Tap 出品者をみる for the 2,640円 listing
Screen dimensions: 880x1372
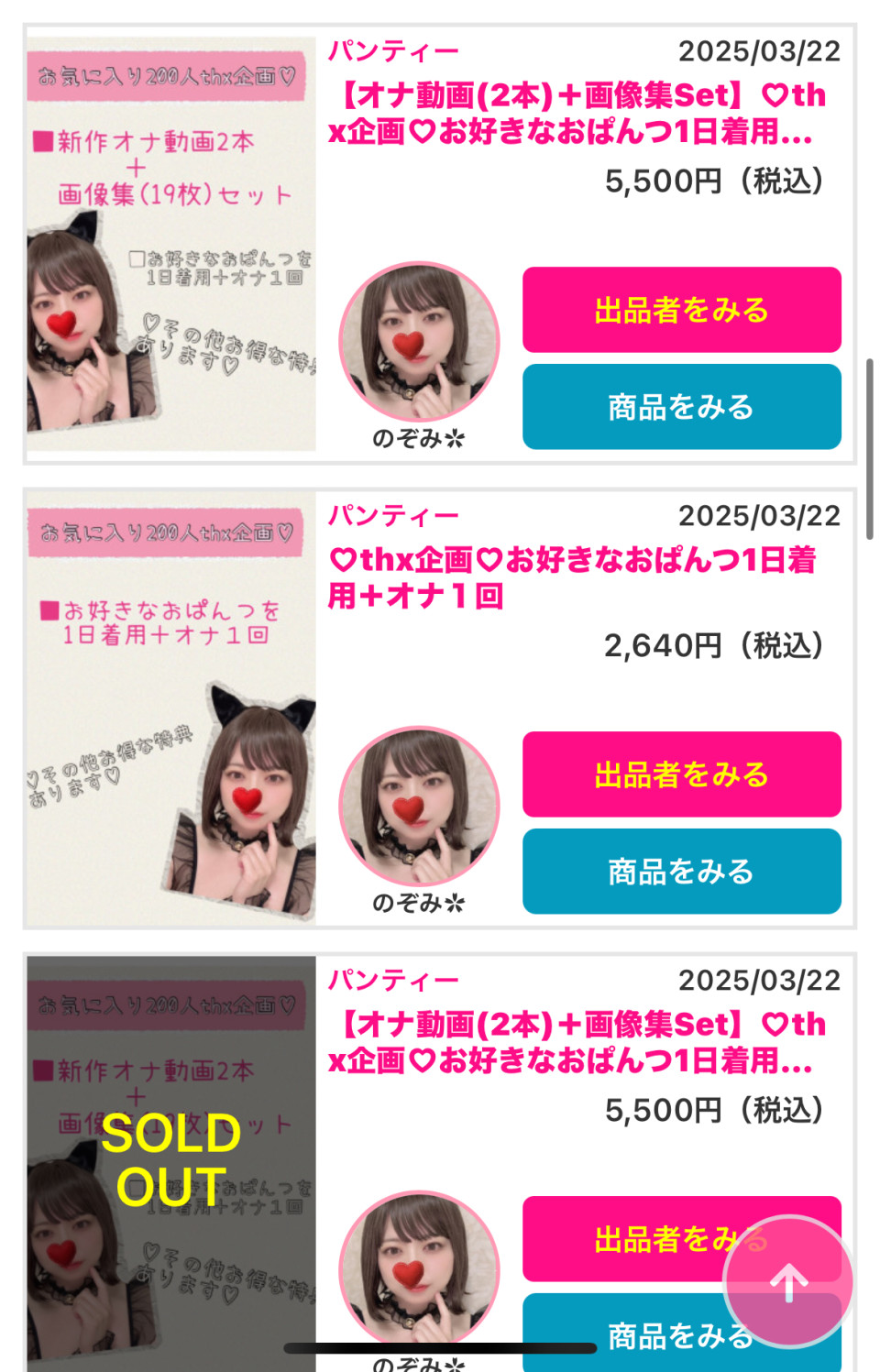[x=681, y=774]
